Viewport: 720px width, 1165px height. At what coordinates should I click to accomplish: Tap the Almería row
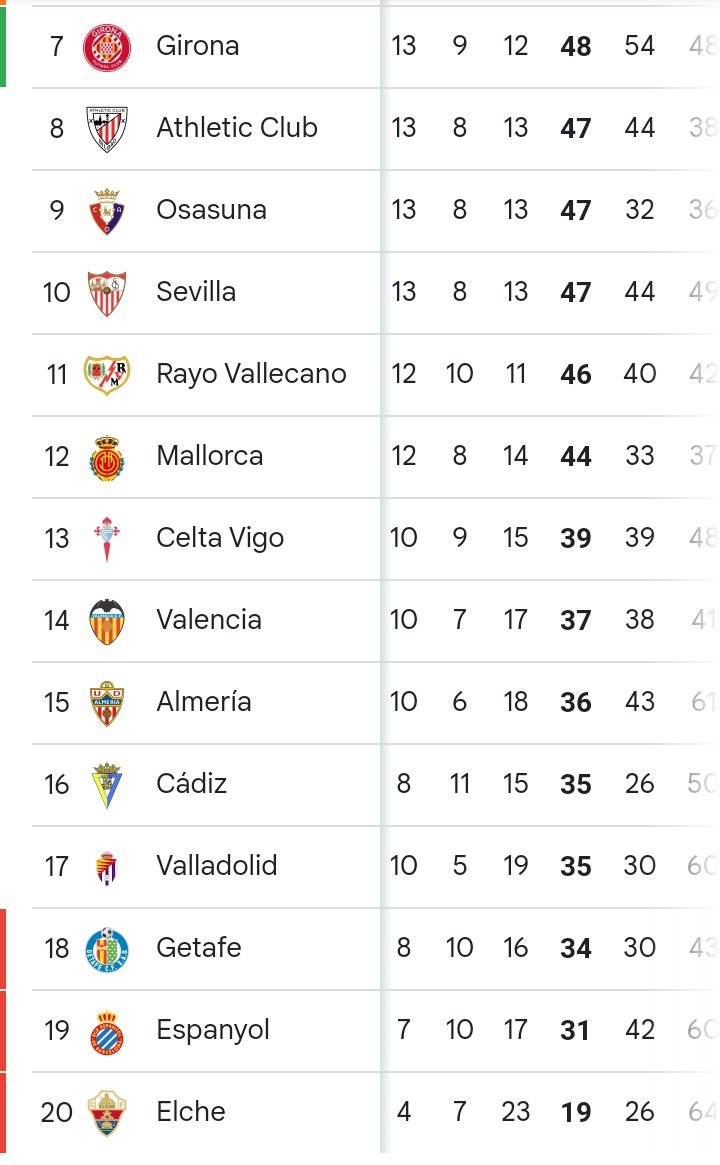pyautogui.click(x=360, y=703)
